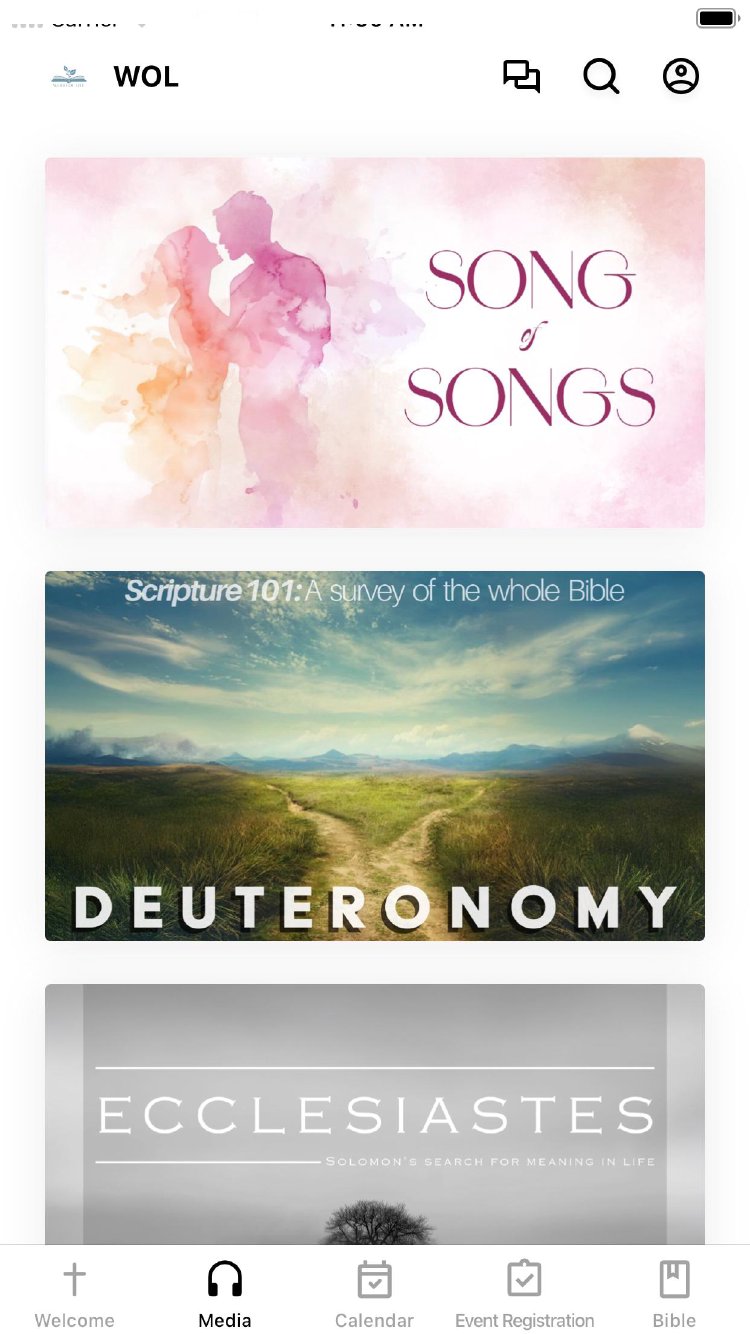Open the Deuteronomy Scripture 101 series
750x1334 pixels.
click(x=375, y=755)
